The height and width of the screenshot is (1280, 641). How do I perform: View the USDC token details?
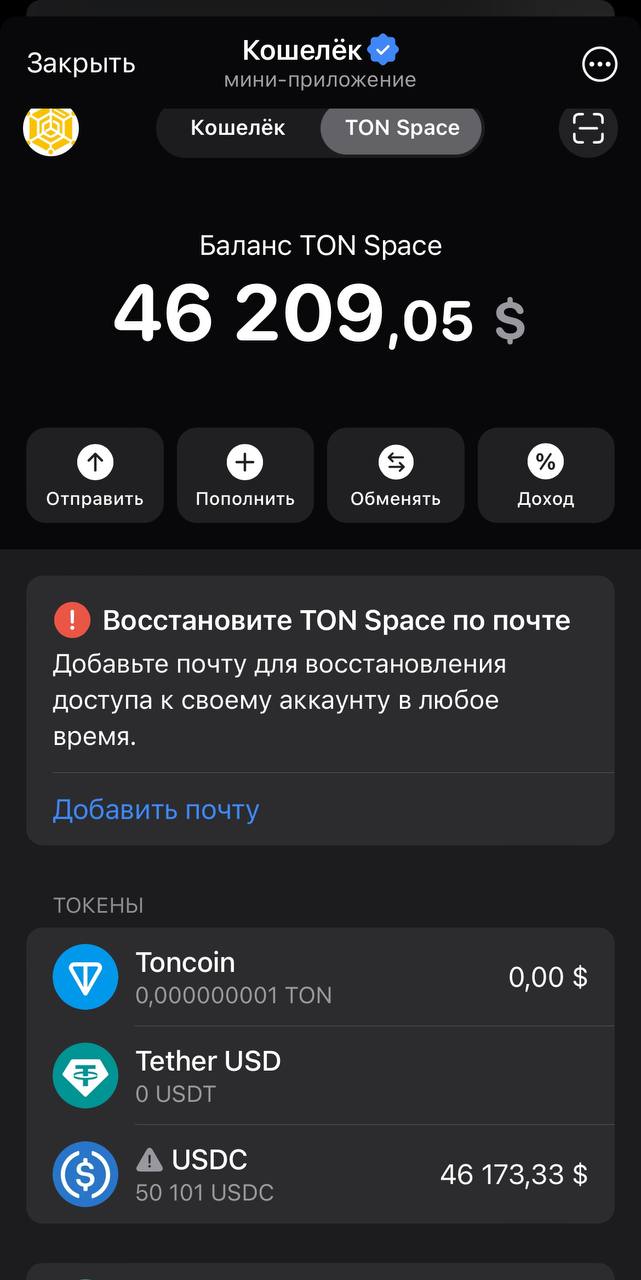tap(320, 1174)
